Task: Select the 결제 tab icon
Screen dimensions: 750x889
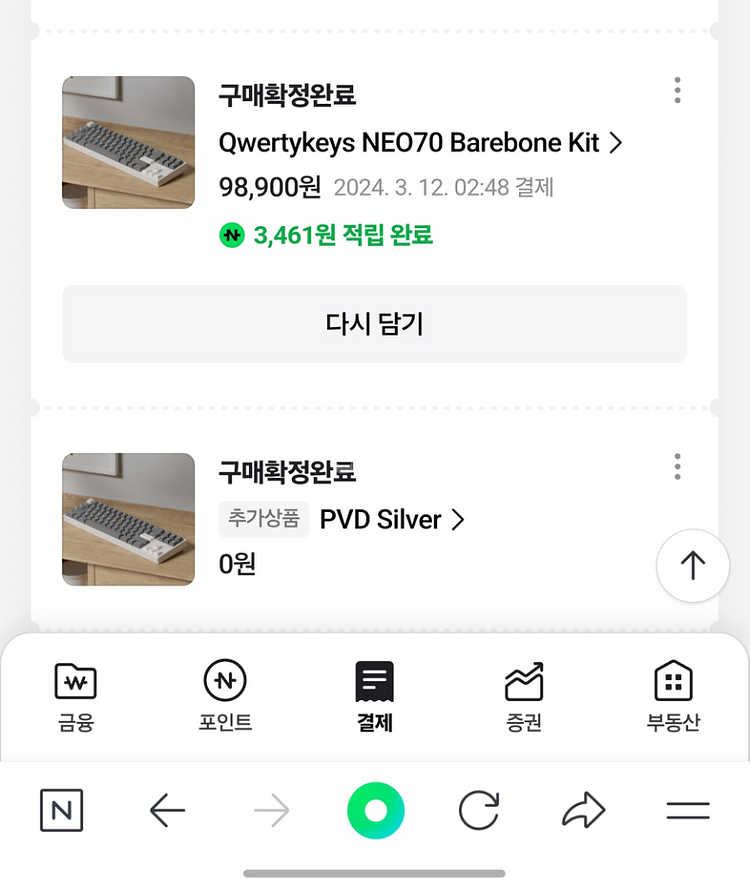Action: (x=375, y=681)
